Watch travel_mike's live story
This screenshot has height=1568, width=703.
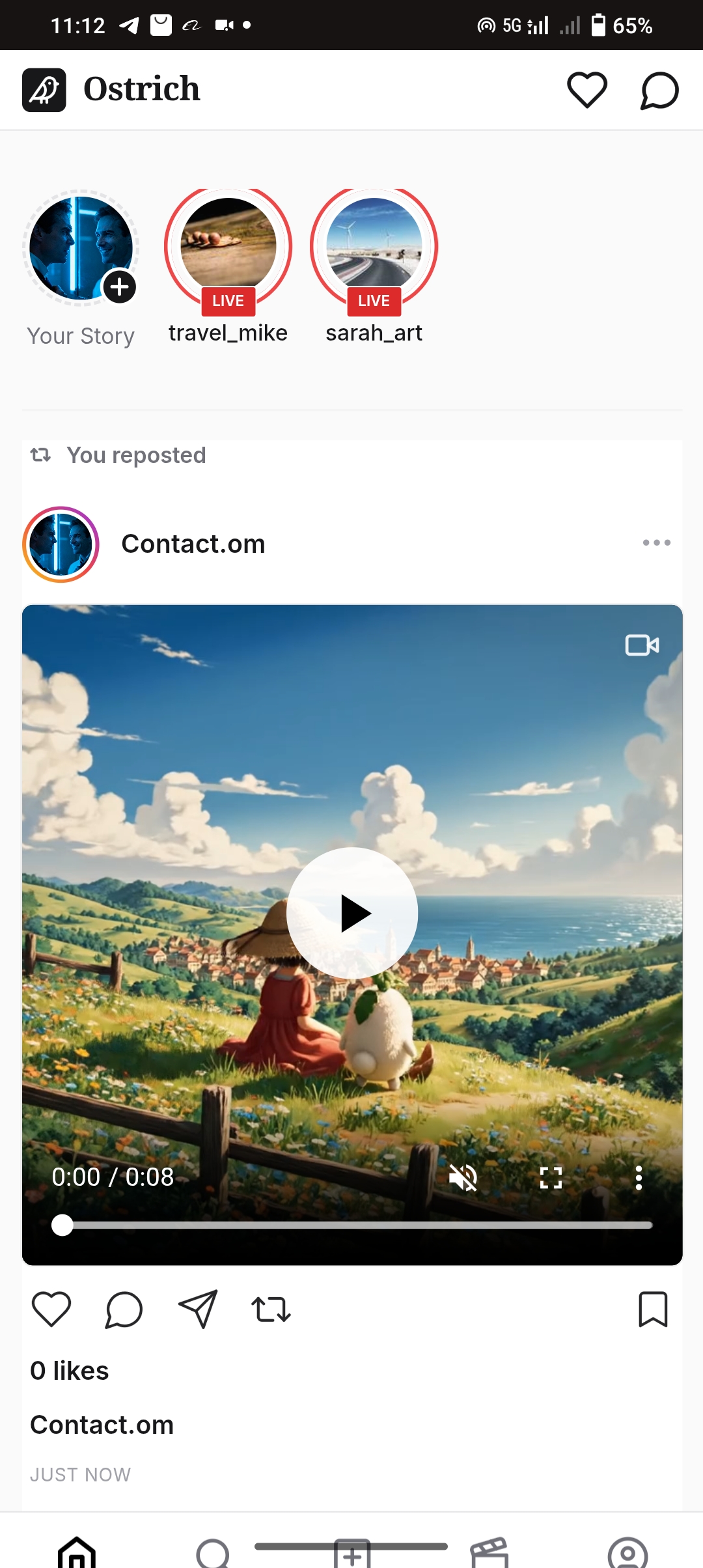coord(228,247)
